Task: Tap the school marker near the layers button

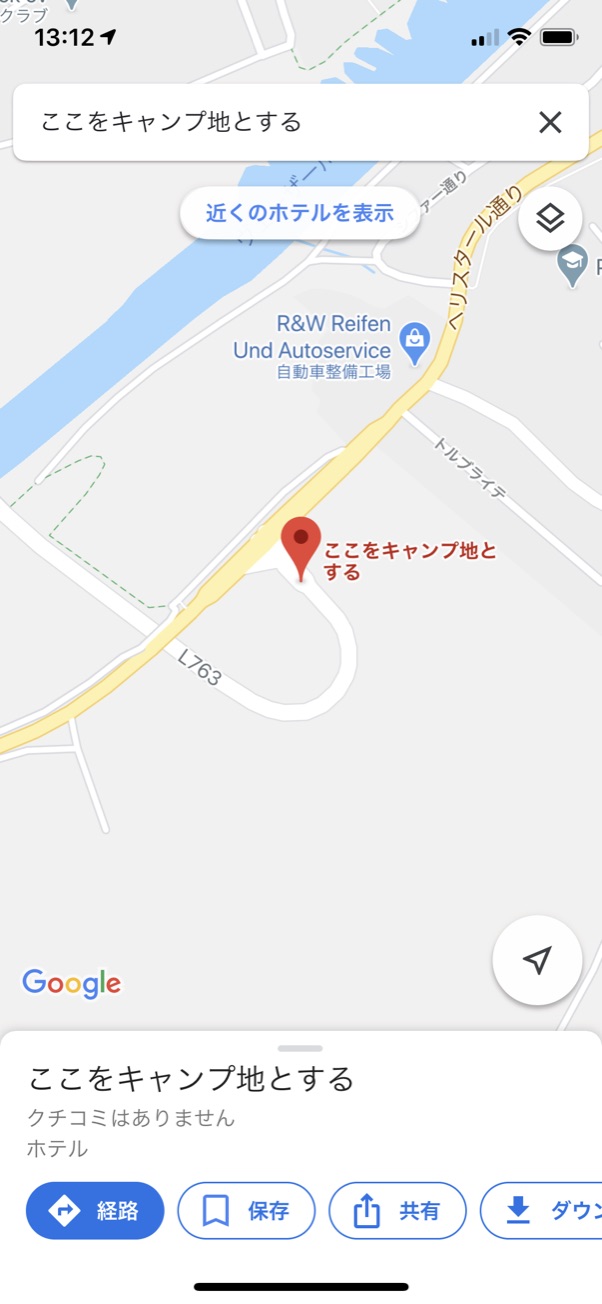Action: (x=573, y=264)
